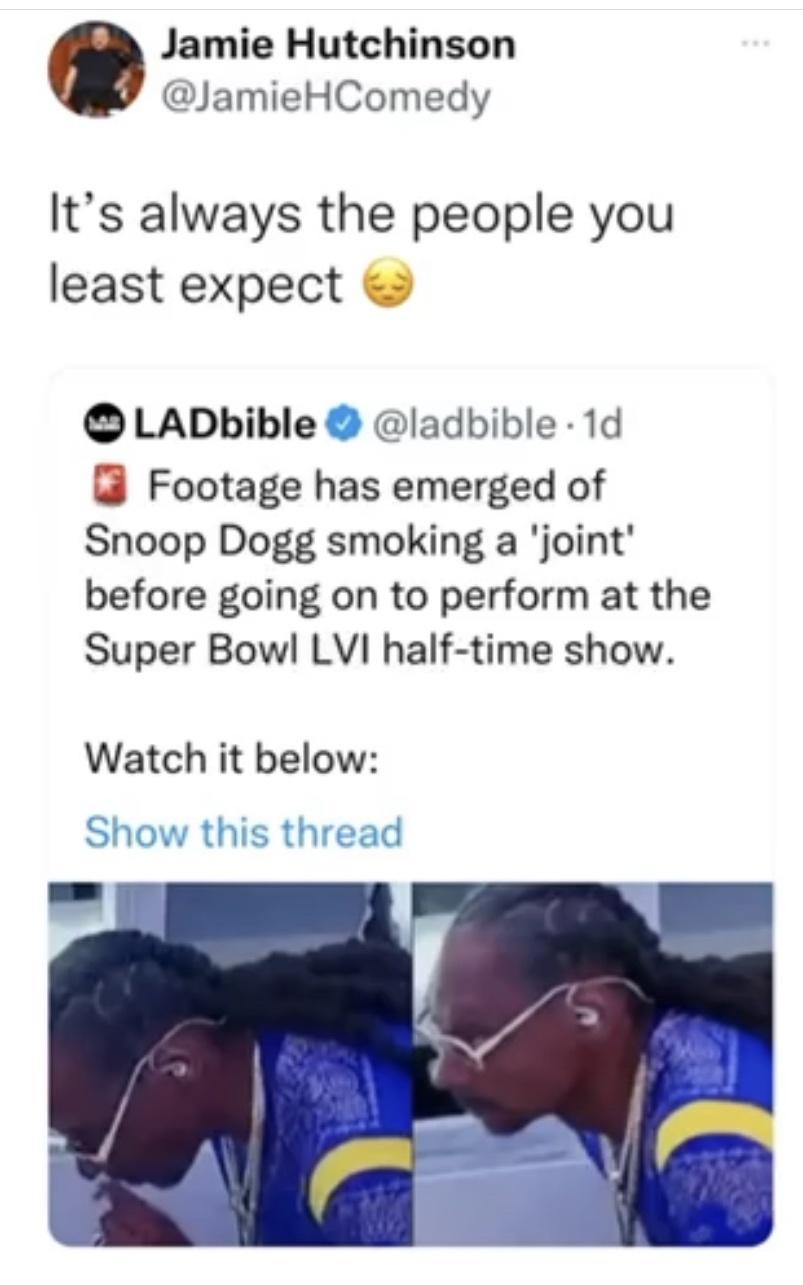Screen dimensions: 803x1285
Task: Open the quoted LADbible tweet
Action: [x=400, y=568]
